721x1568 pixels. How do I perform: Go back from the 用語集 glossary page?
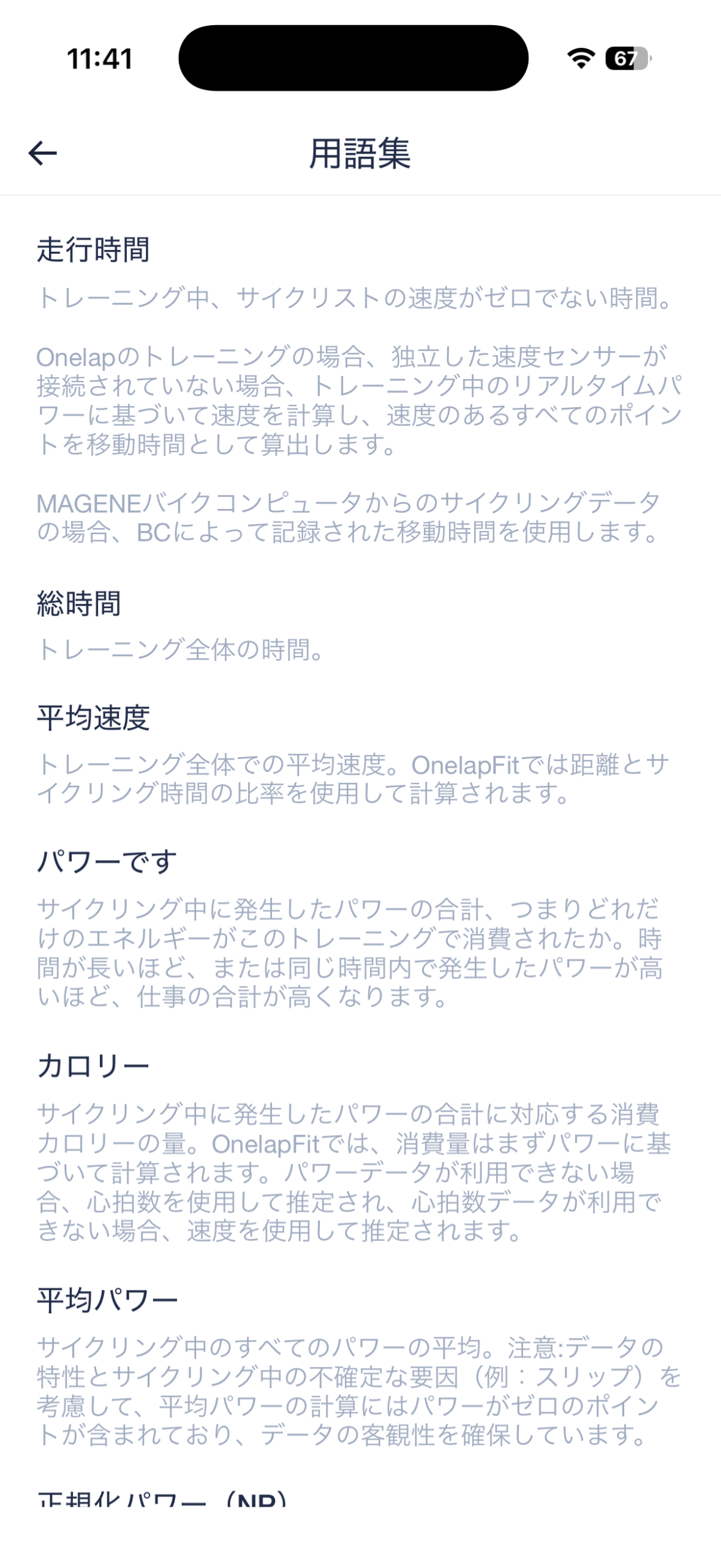(43, 153)
